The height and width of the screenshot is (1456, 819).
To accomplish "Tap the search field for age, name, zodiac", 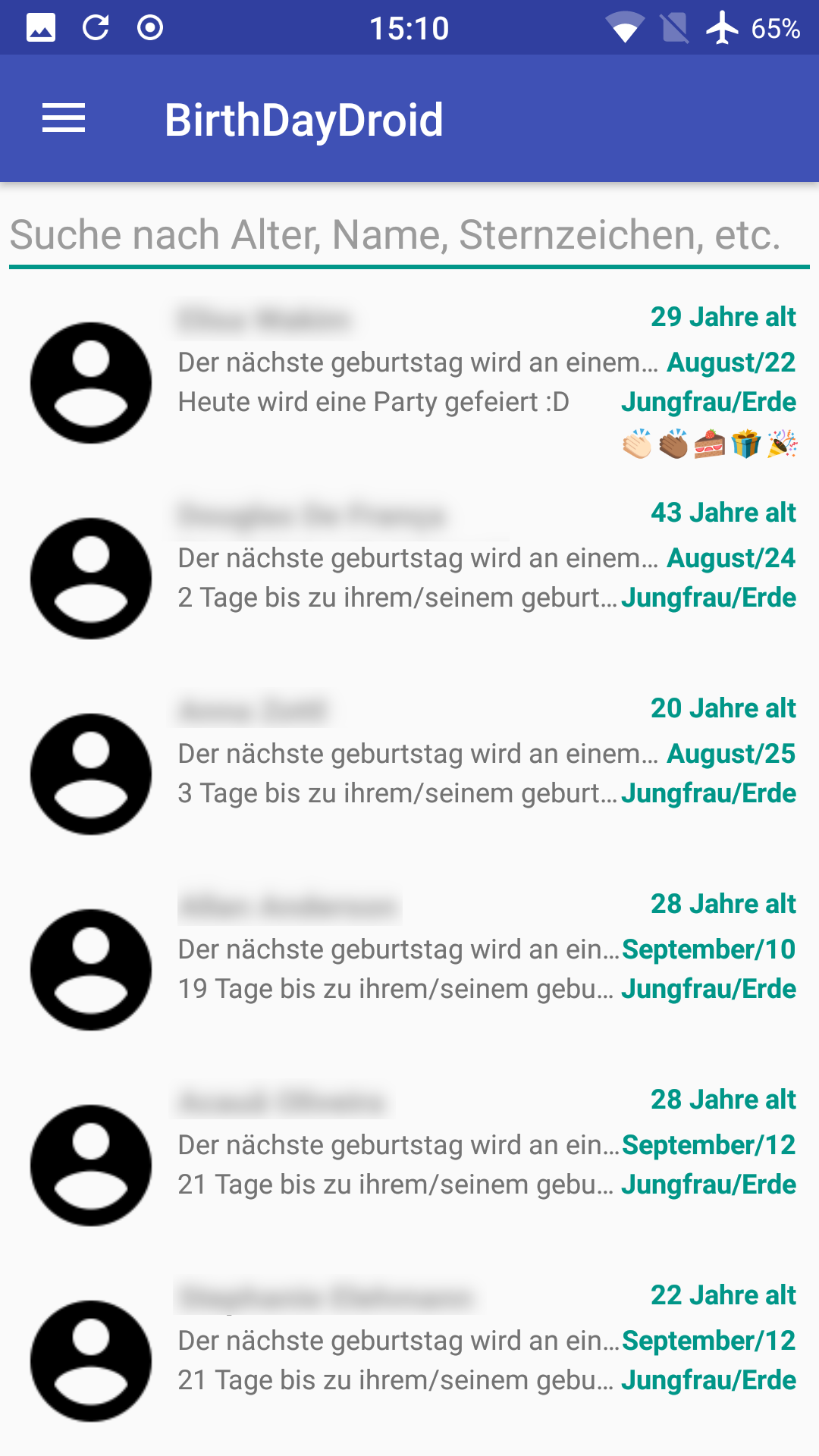I will point(408,235).
